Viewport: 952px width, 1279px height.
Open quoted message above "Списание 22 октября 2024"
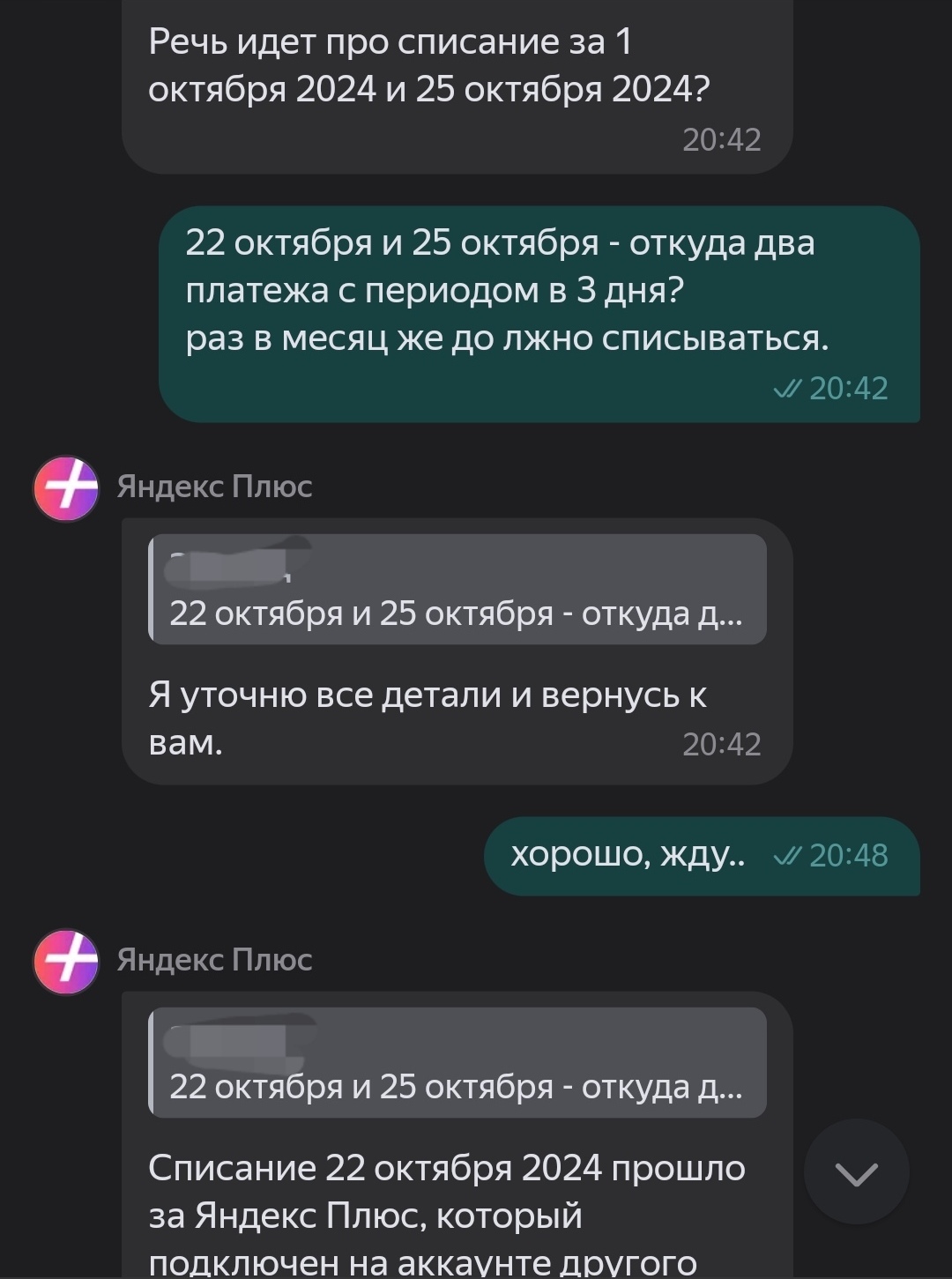pyautogui.click(x=457, y=1062)
